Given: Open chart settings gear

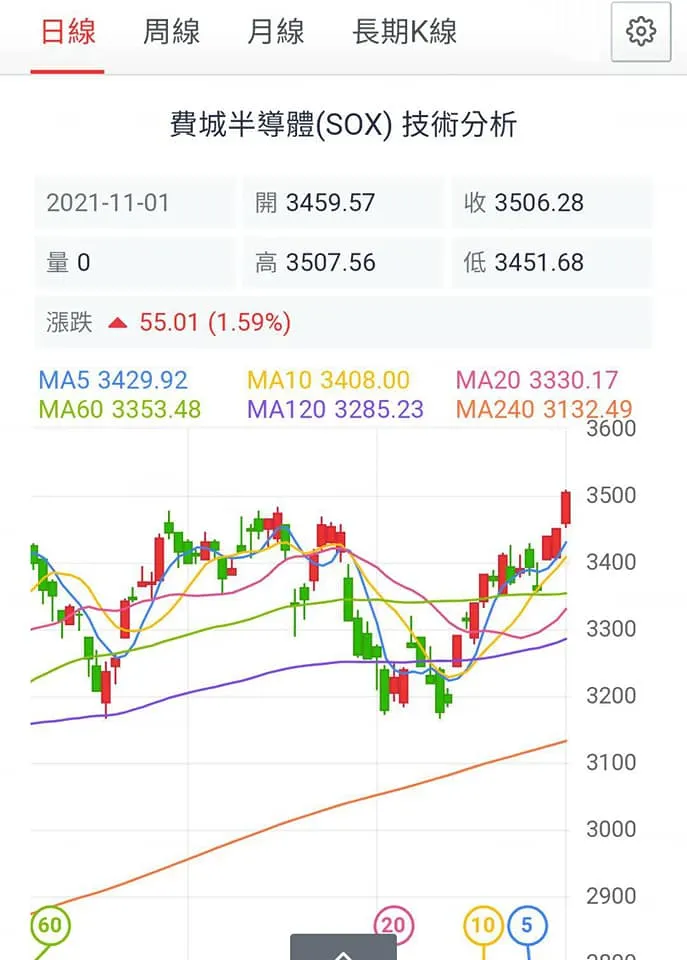Looking at the screenshot, I should click(640, 33).
